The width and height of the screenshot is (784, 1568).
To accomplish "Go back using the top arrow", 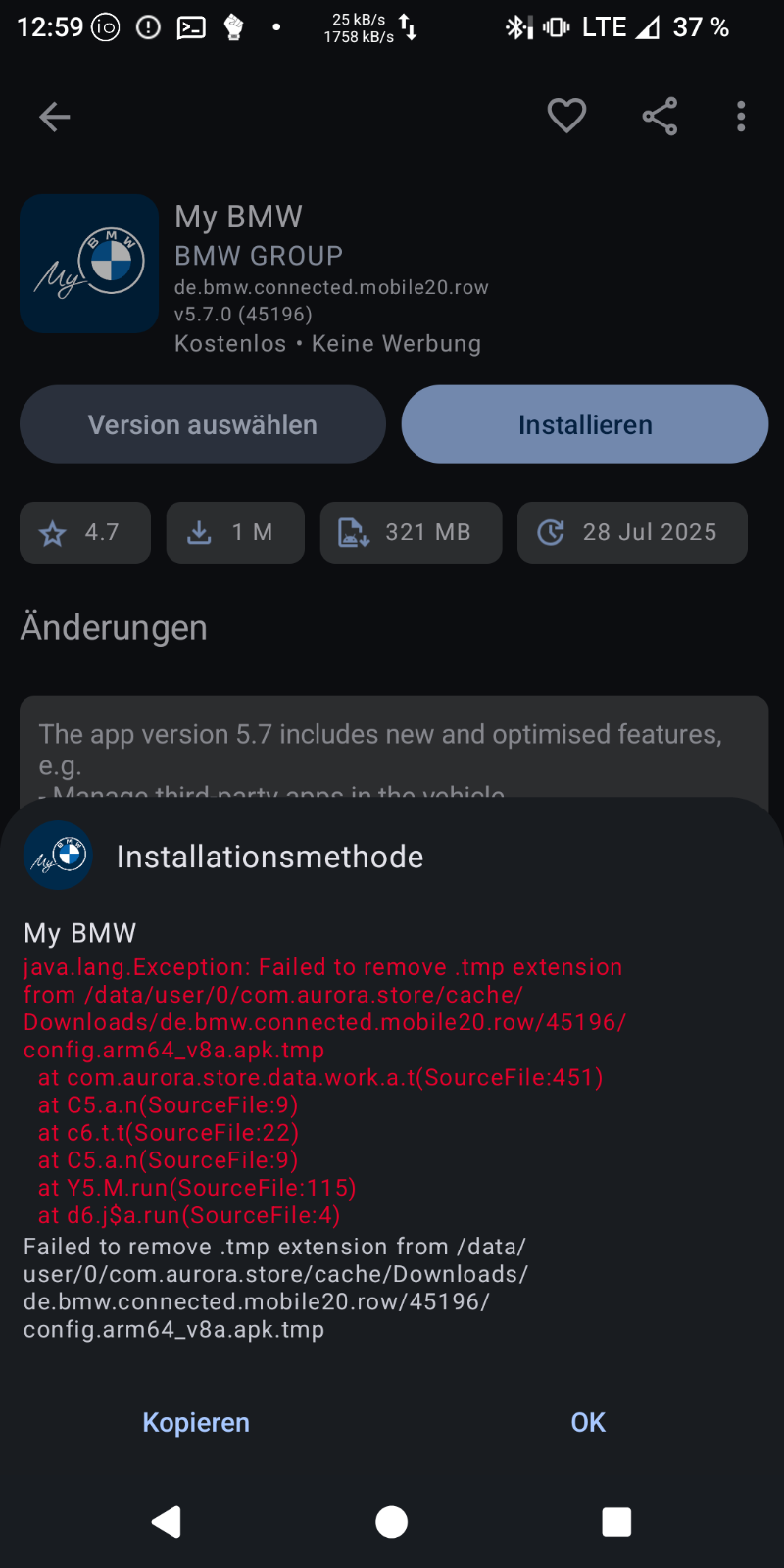I will point(54,117).
